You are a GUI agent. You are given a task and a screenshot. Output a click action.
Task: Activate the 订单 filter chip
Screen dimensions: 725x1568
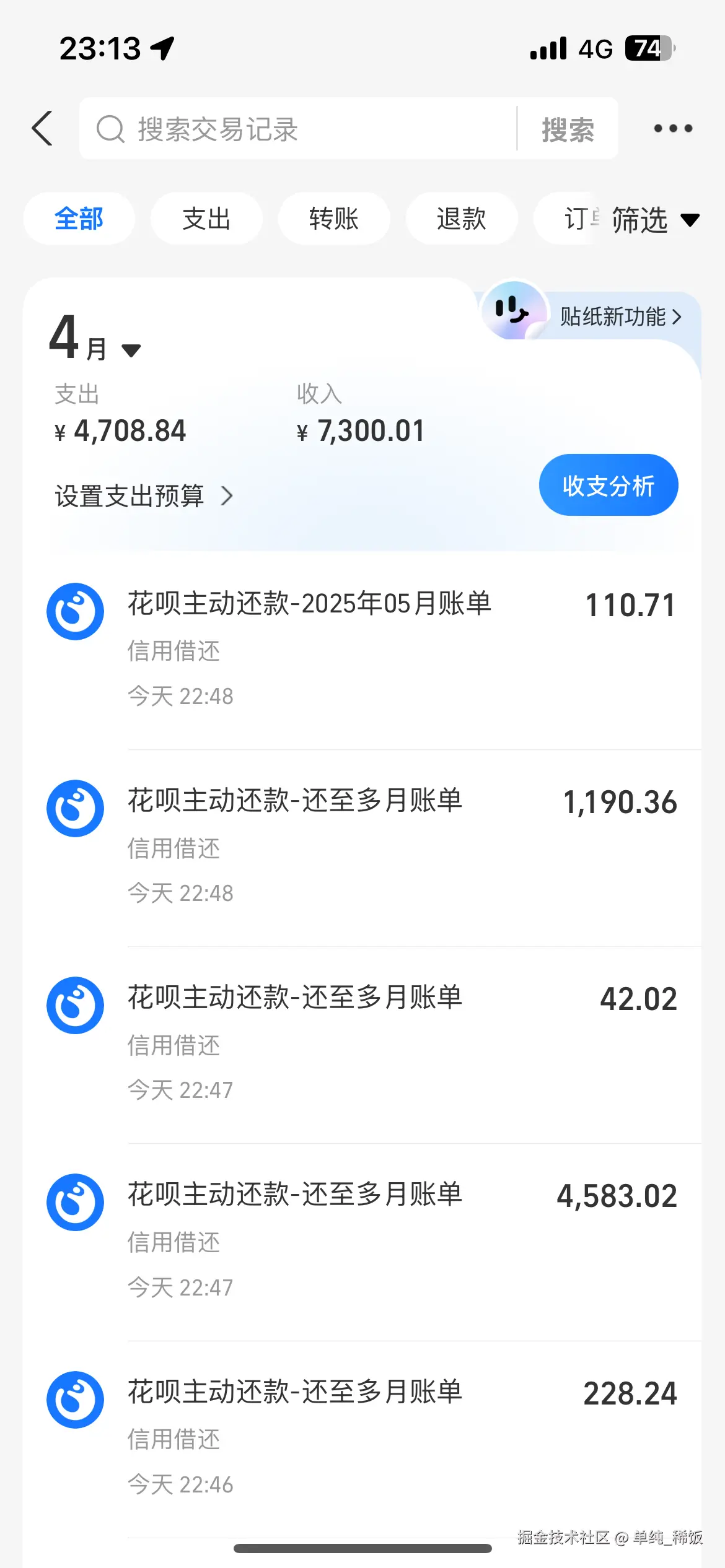576,219
